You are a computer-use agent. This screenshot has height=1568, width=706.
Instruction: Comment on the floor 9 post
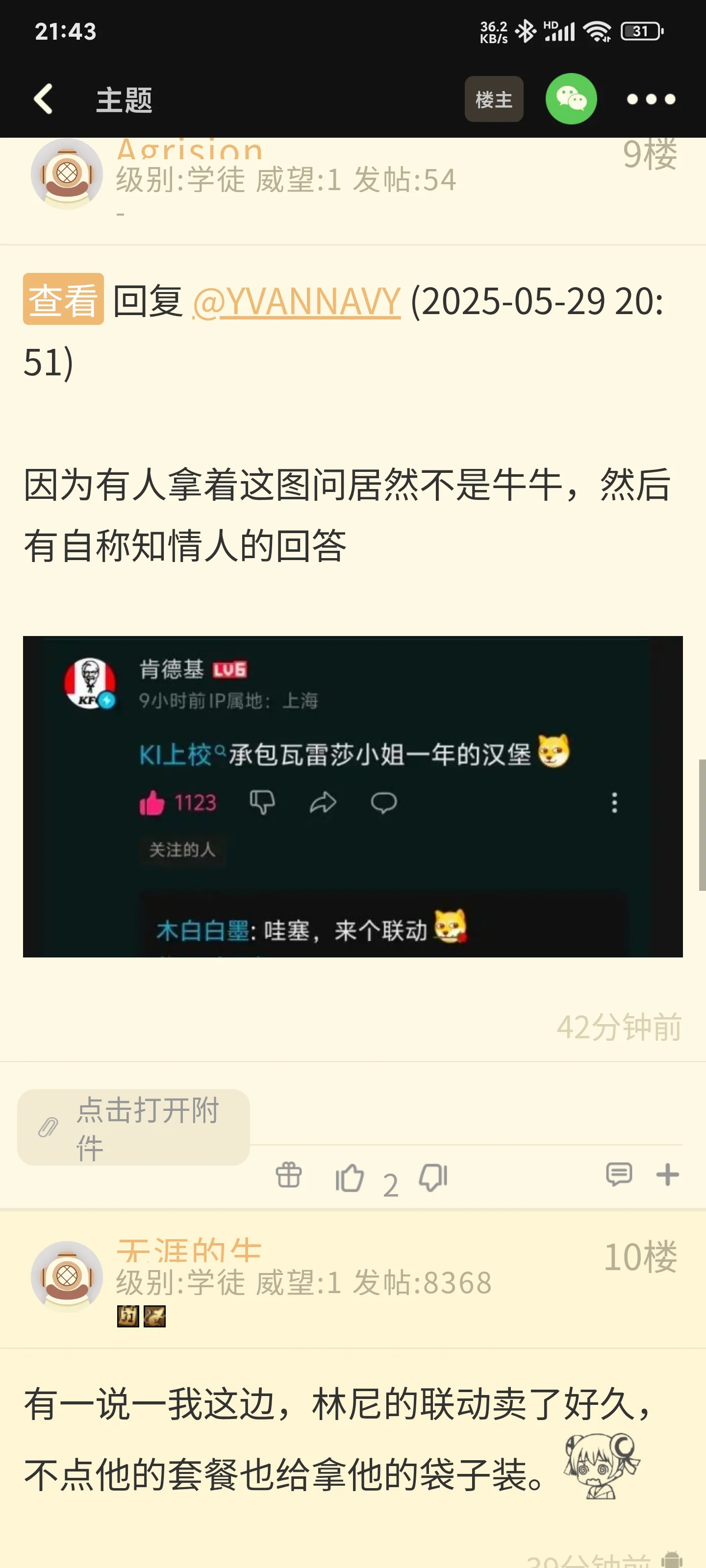[x=618, y=1174]
